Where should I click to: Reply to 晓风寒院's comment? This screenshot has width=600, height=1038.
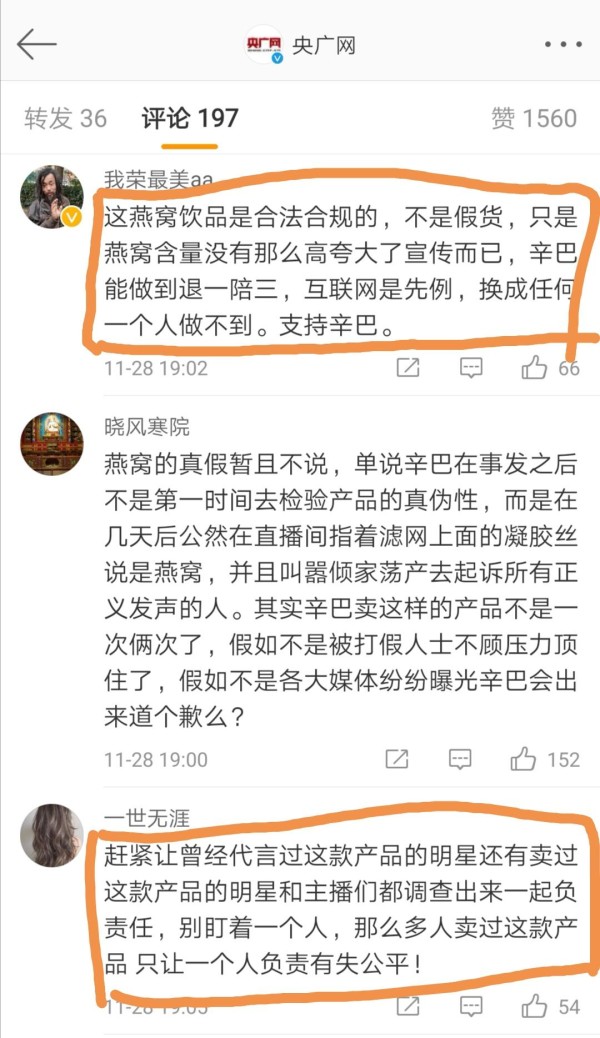(x=460, y=759)
